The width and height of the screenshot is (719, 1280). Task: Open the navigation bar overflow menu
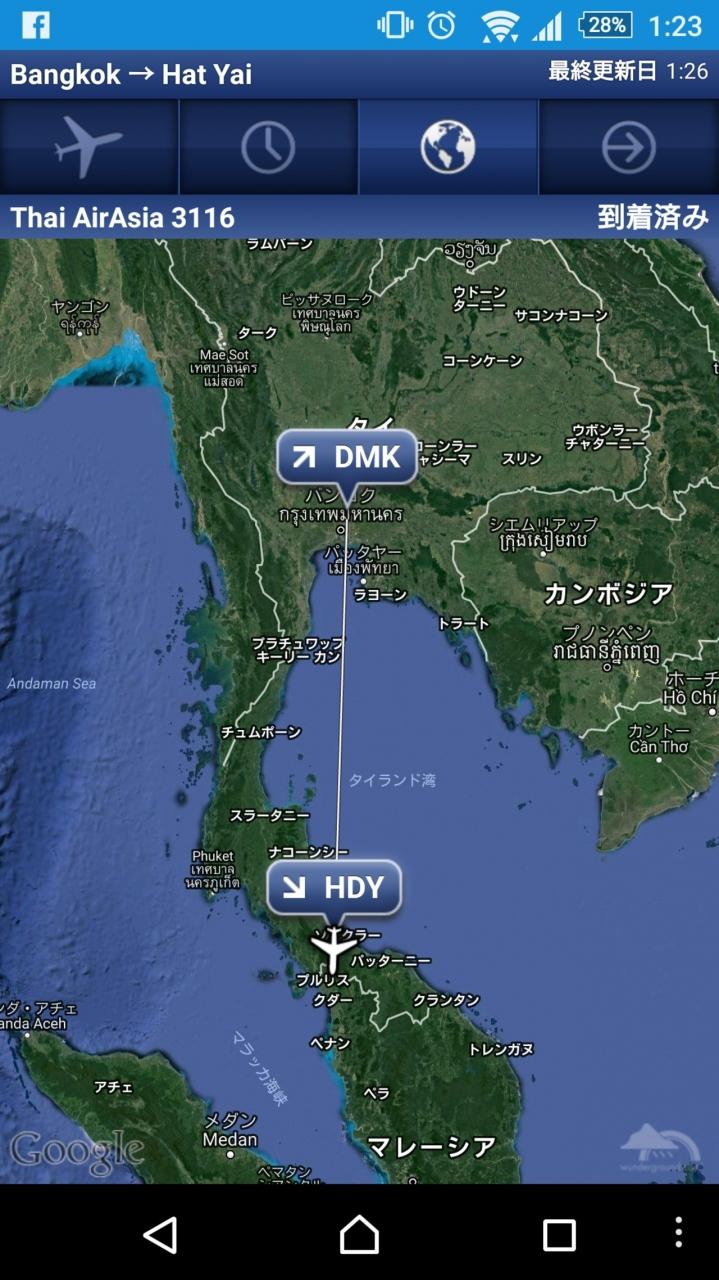coord(679,1233)
